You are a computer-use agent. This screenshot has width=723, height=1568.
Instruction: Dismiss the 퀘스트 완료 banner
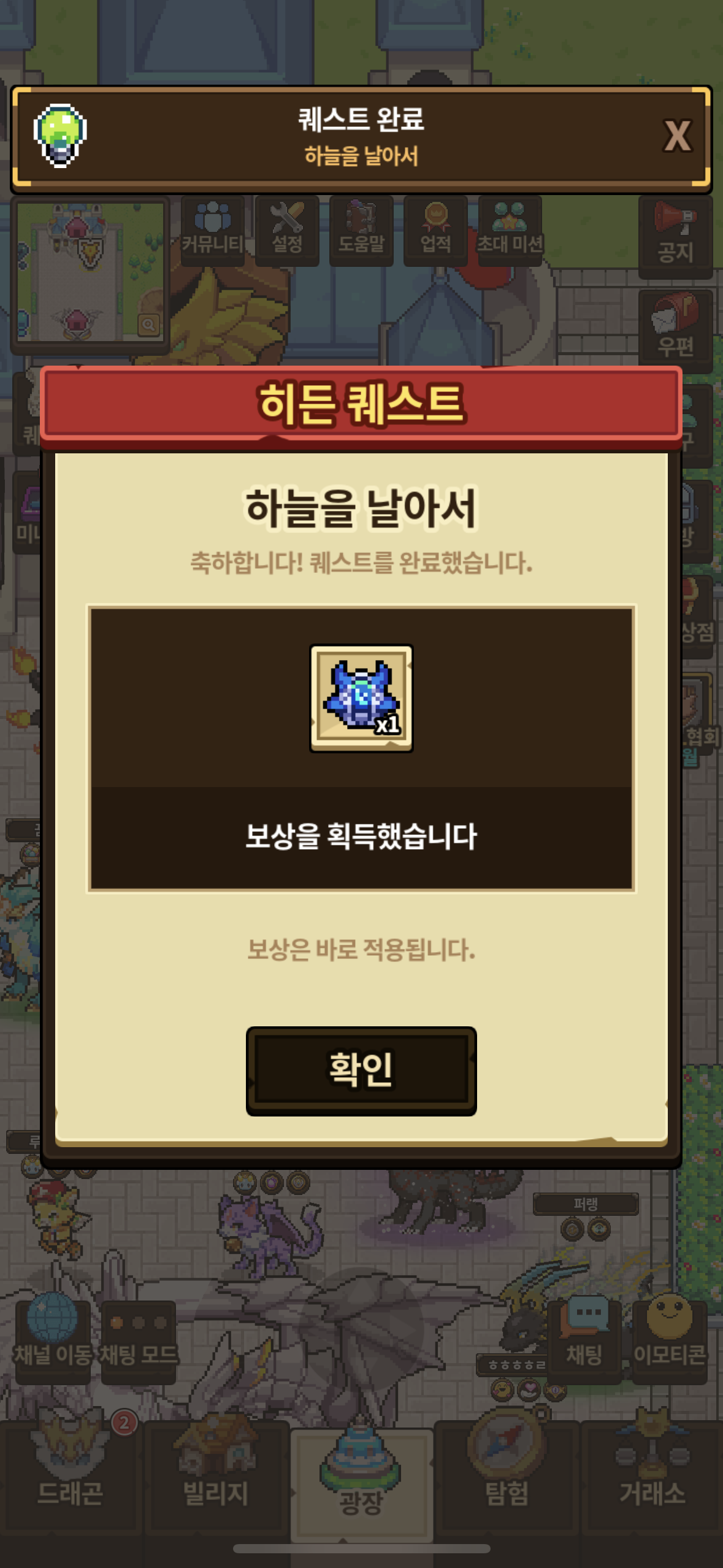coord(677,136)
